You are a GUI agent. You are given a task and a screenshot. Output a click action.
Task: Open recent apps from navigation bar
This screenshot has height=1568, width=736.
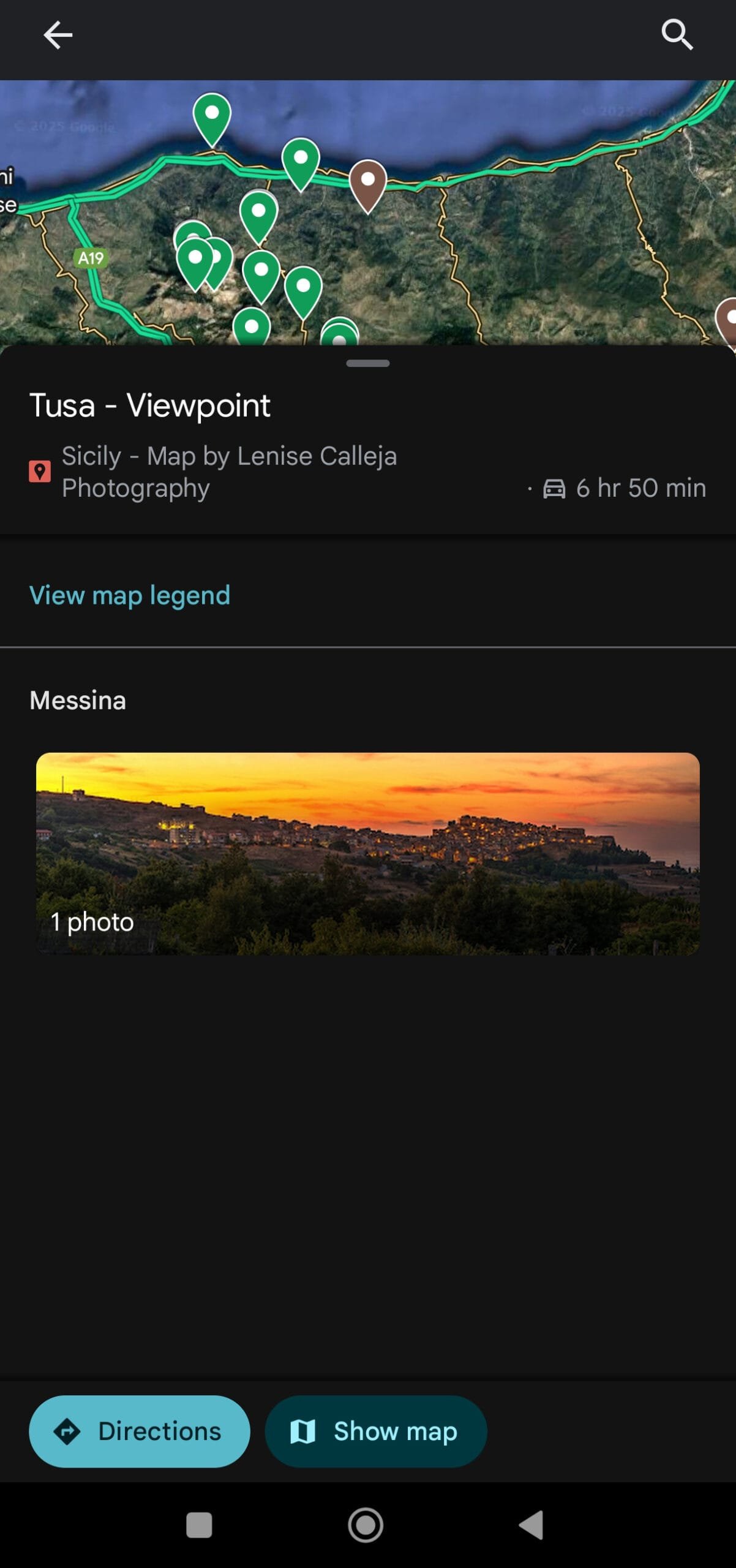199,1525
